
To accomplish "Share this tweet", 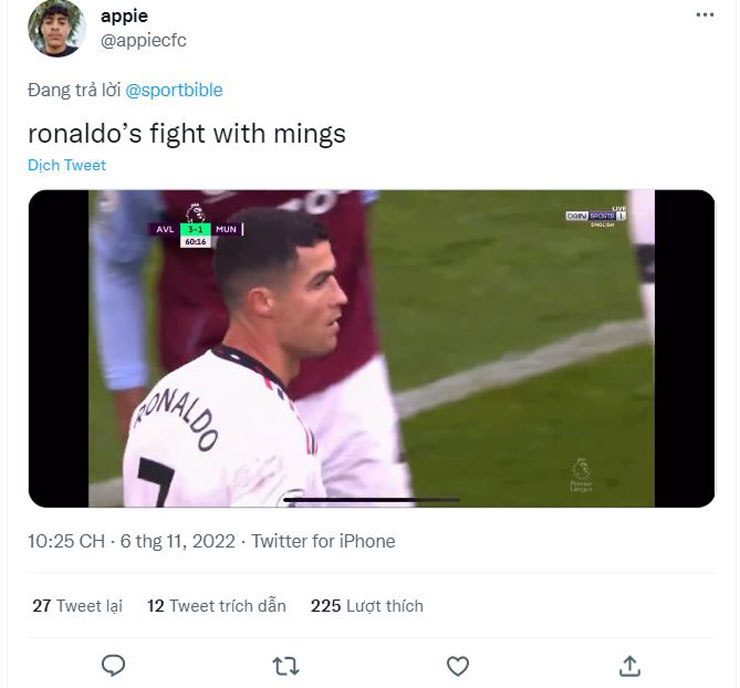I will (x=629, y=665).
